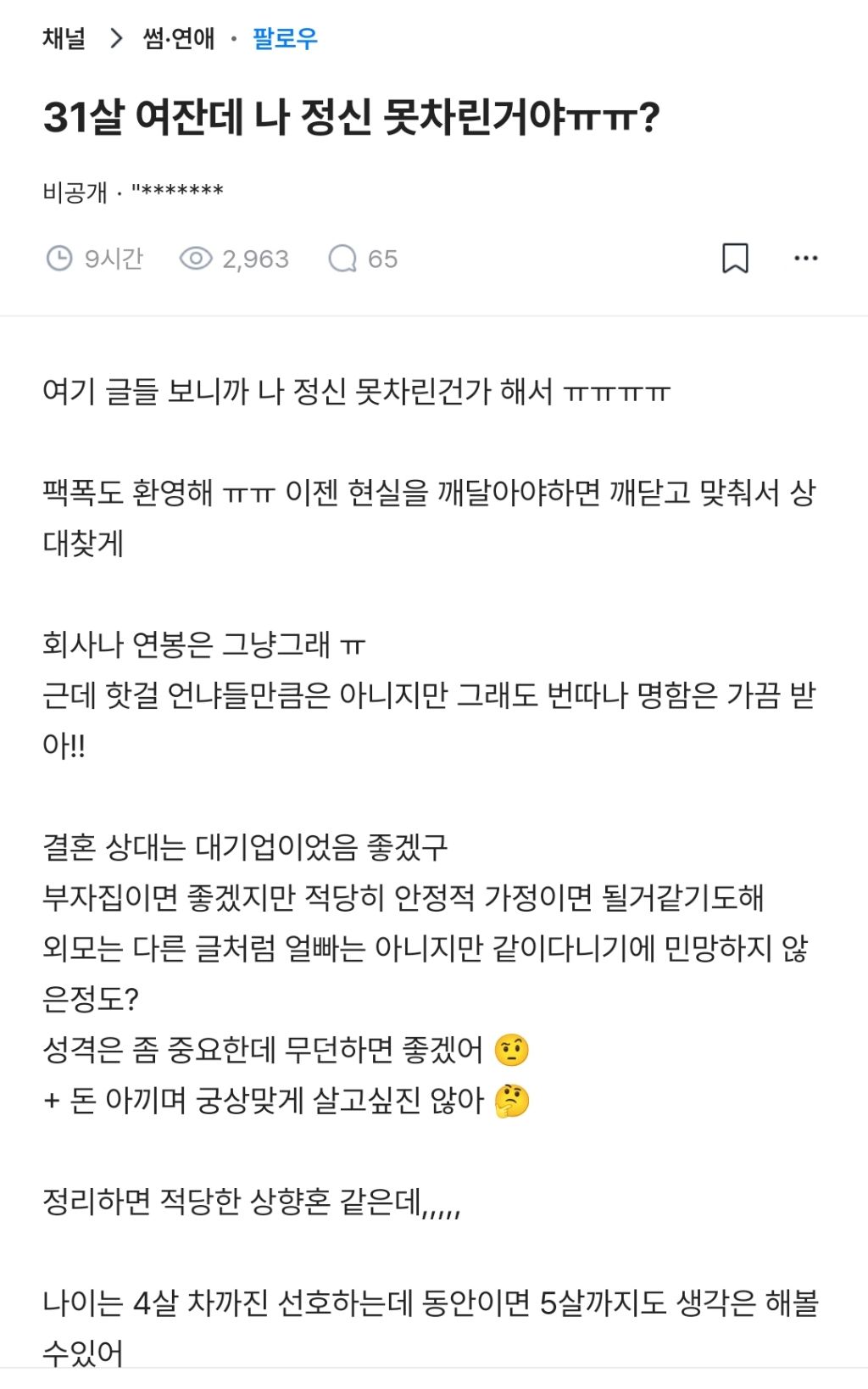Click the 9시간 timestamp text
Viewport: 868px width, 1389px height.
[113, 259]
